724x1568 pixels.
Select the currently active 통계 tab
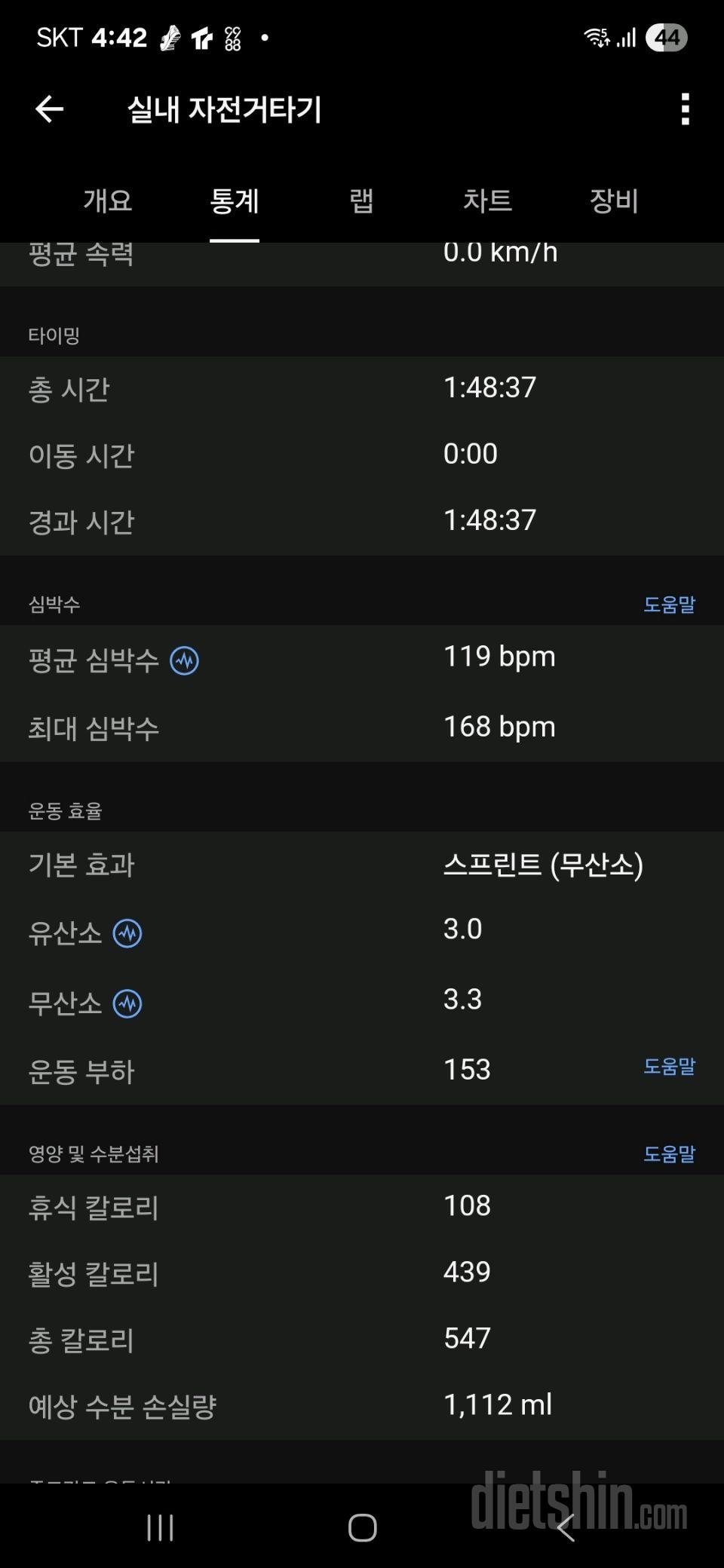(235, 201)
